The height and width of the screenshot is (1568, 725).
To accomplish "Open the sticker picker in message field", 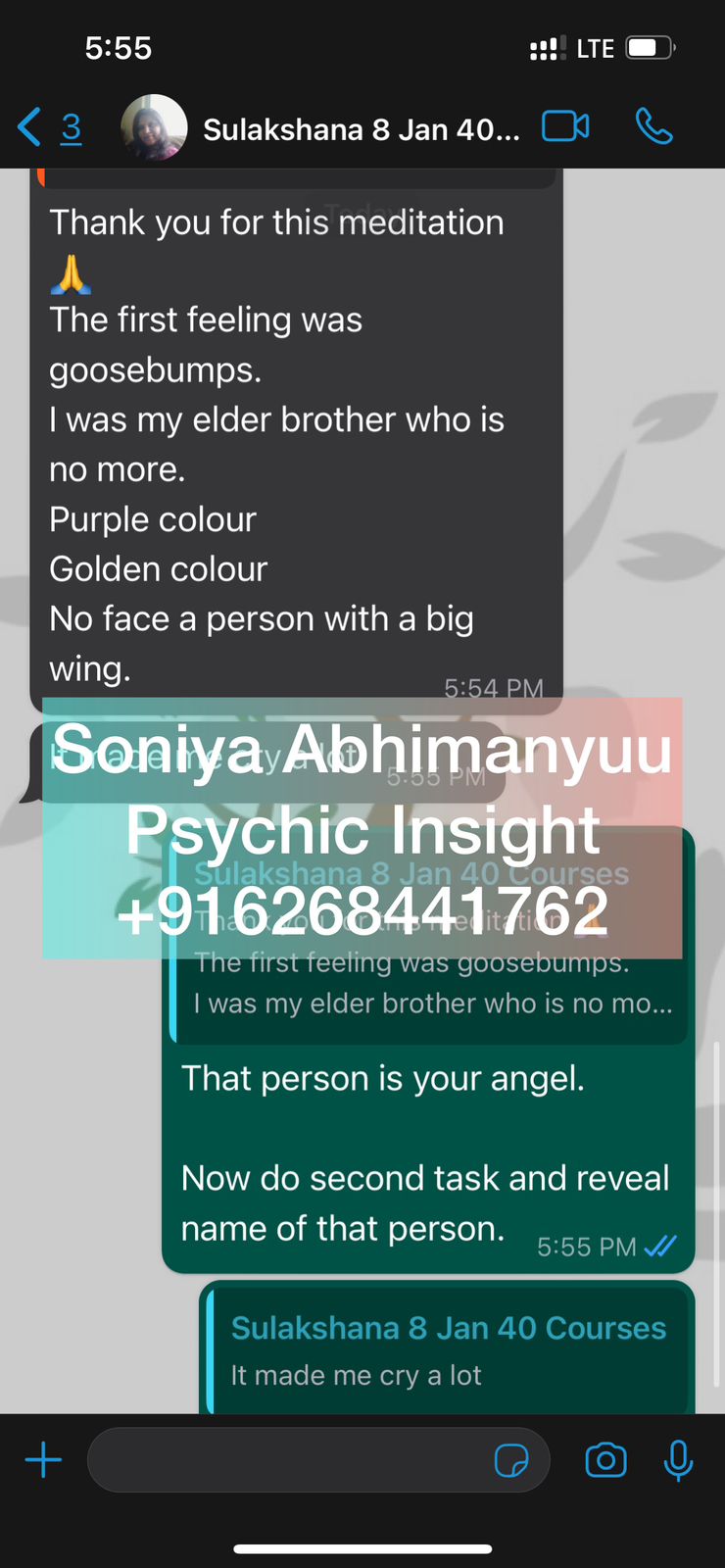I will click(511, 1460).
